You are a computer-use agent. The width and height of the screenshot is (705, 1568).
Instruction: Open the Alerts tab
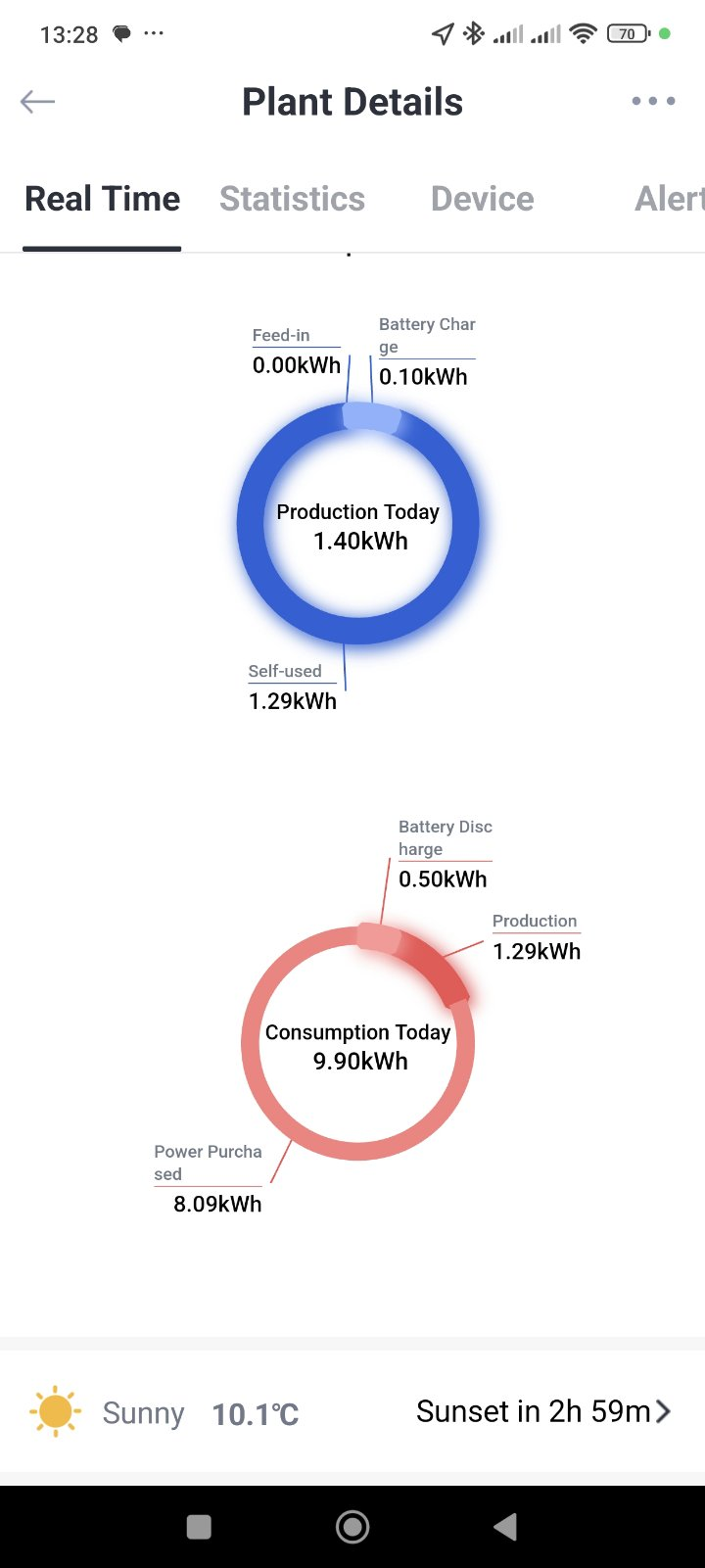670,199
